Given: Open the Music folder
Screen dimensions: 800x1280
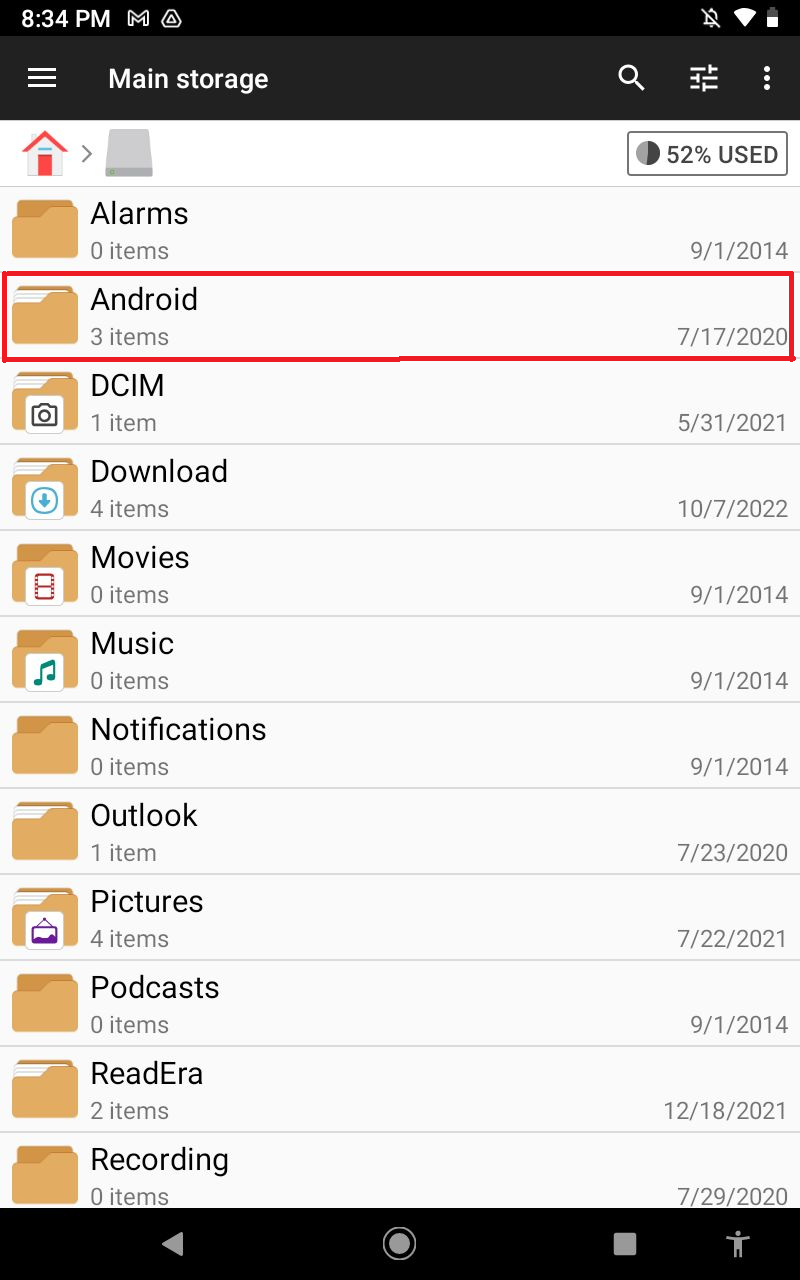Looking at the screenshot, I should pos(400,660).
